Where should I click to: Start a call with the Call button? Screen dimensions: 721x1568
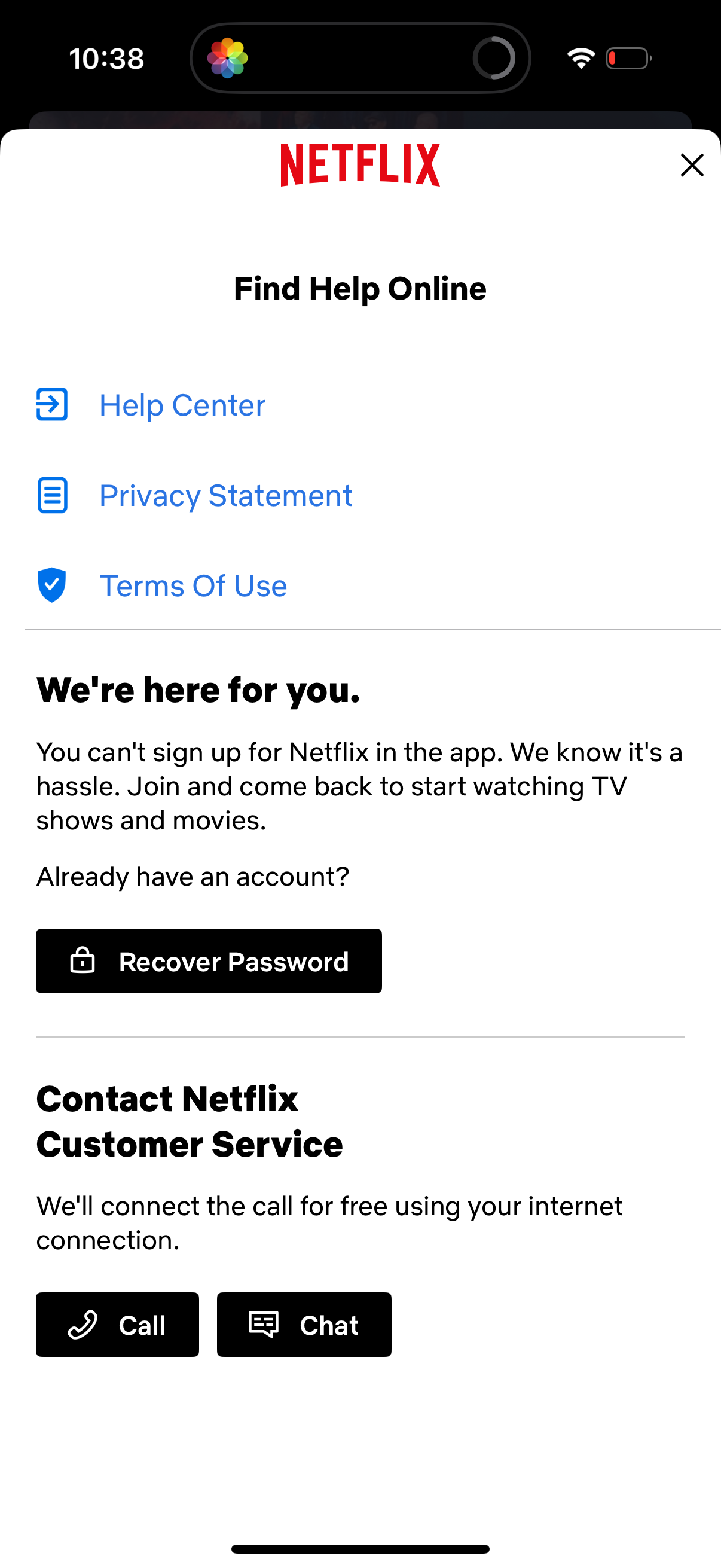click(x=117, y=1325)
